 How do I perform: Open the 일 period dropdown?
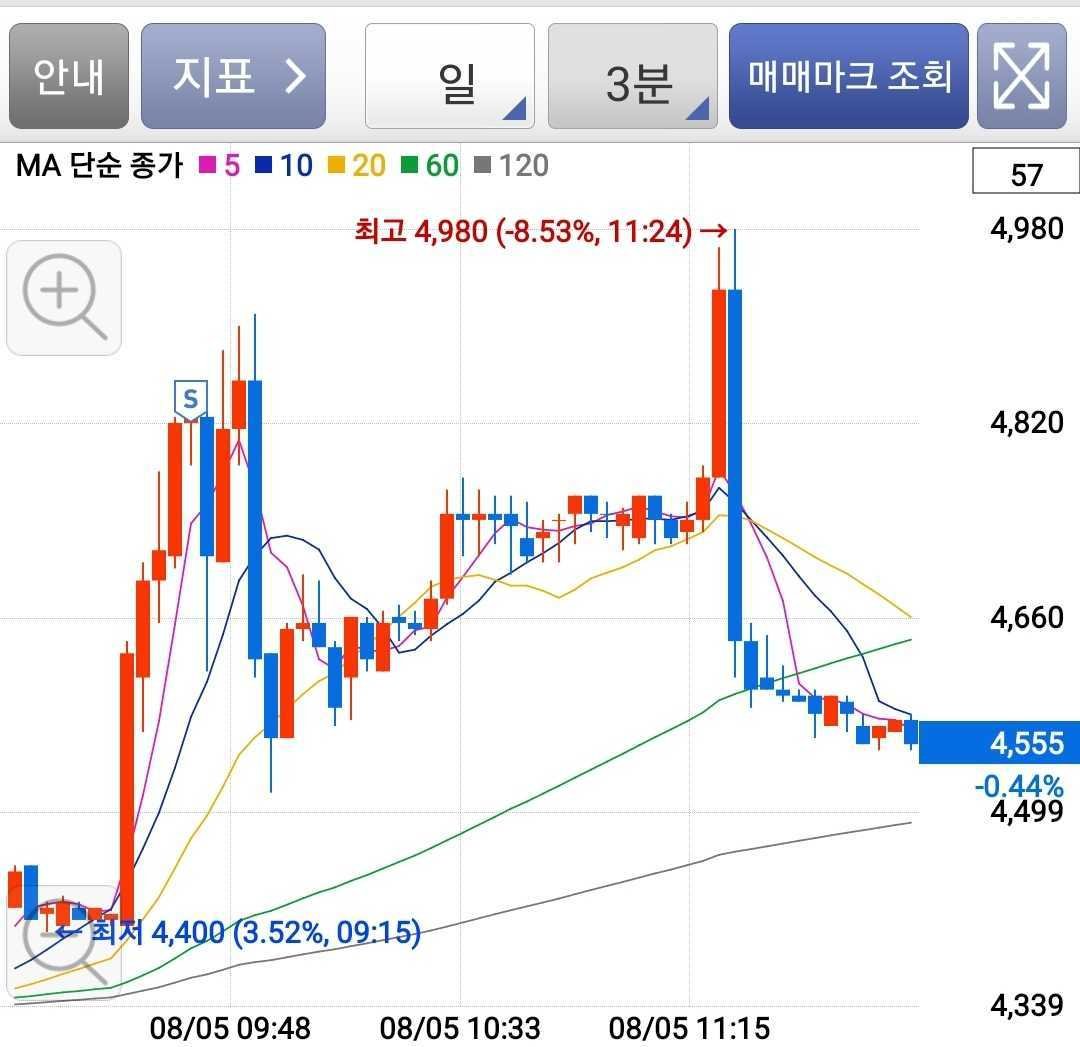pos(450,76)
